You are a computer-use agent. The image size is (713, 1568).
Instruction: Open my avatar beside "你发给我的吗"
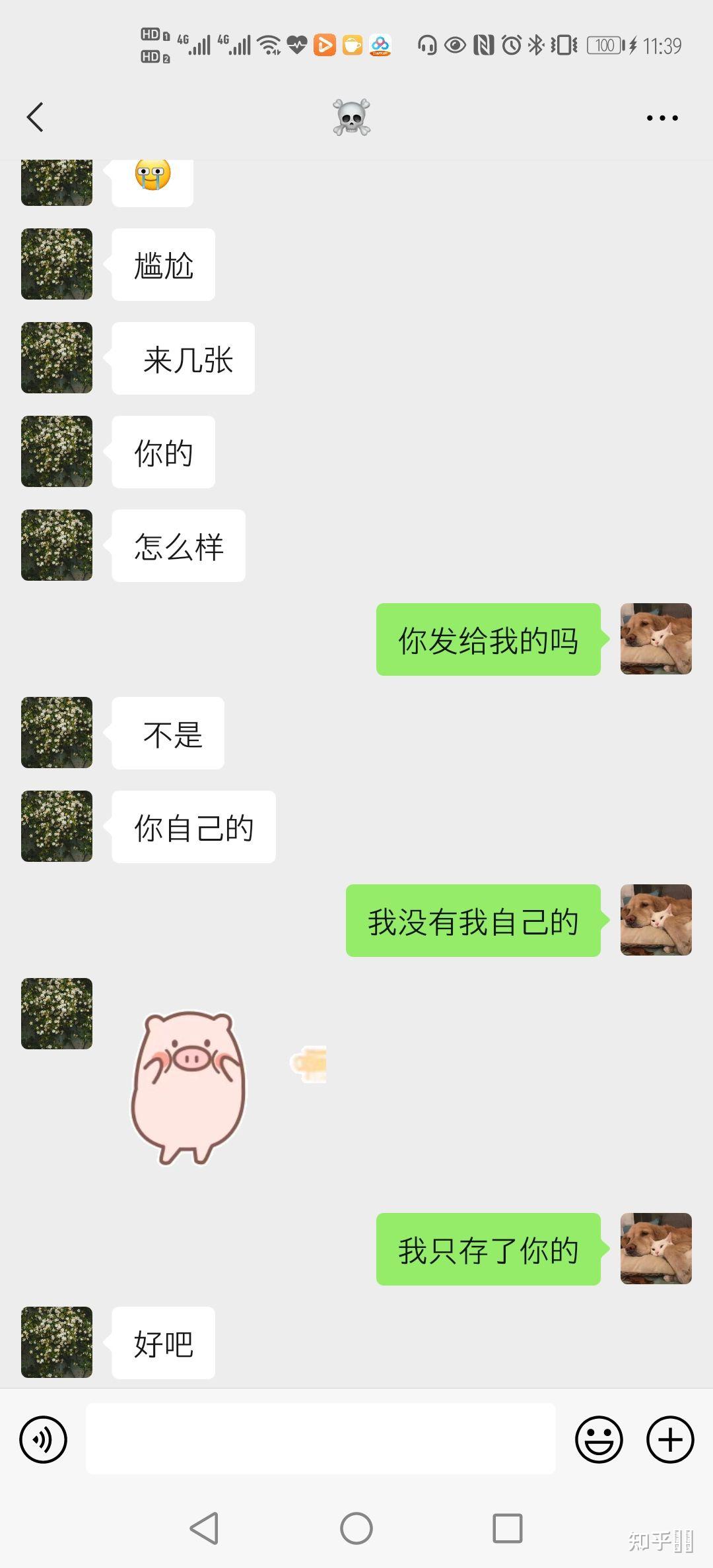pyautogui.click(x=656, y=639)
